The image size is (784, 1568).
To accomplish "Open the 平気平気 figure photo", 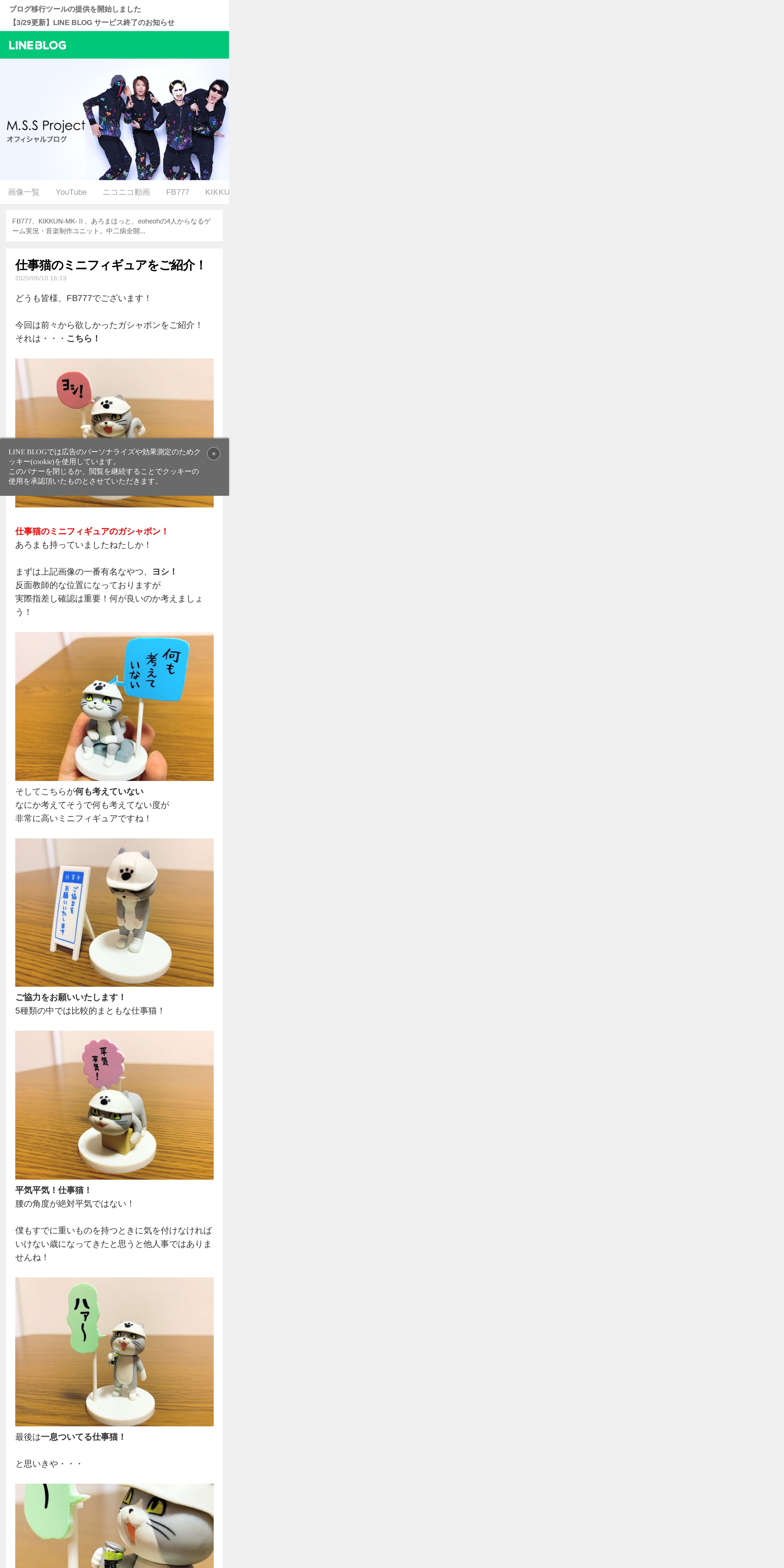I will [114, 1105].
